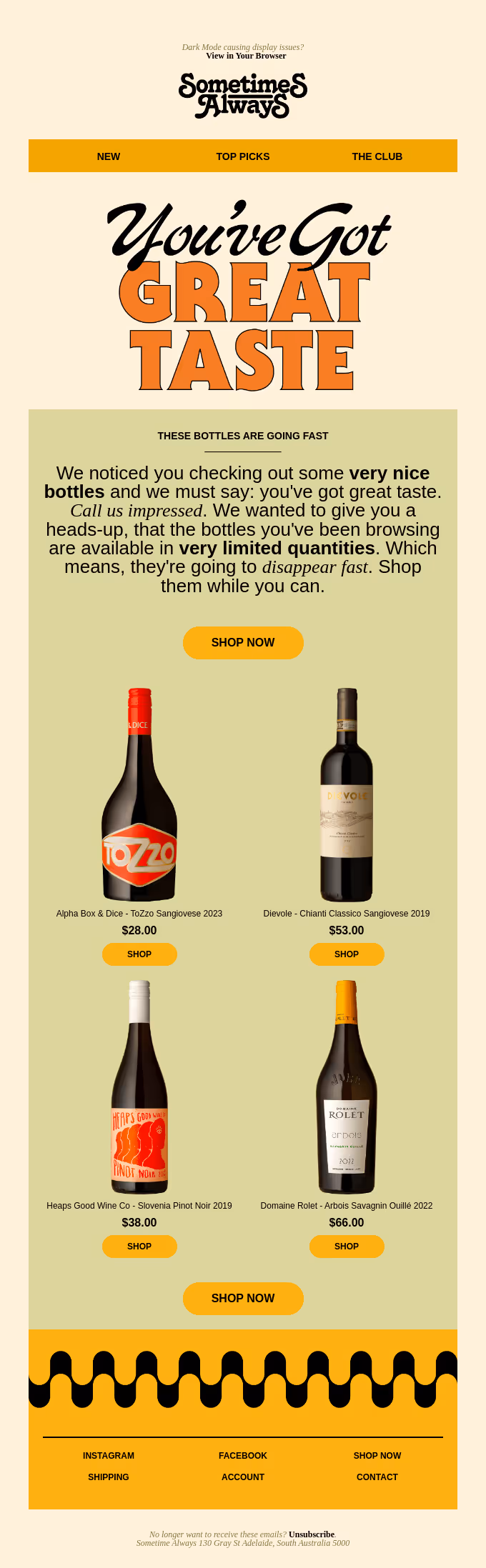486x1568 pixels.
Task: Visit THE CLUB page
Action: [377, 156]
